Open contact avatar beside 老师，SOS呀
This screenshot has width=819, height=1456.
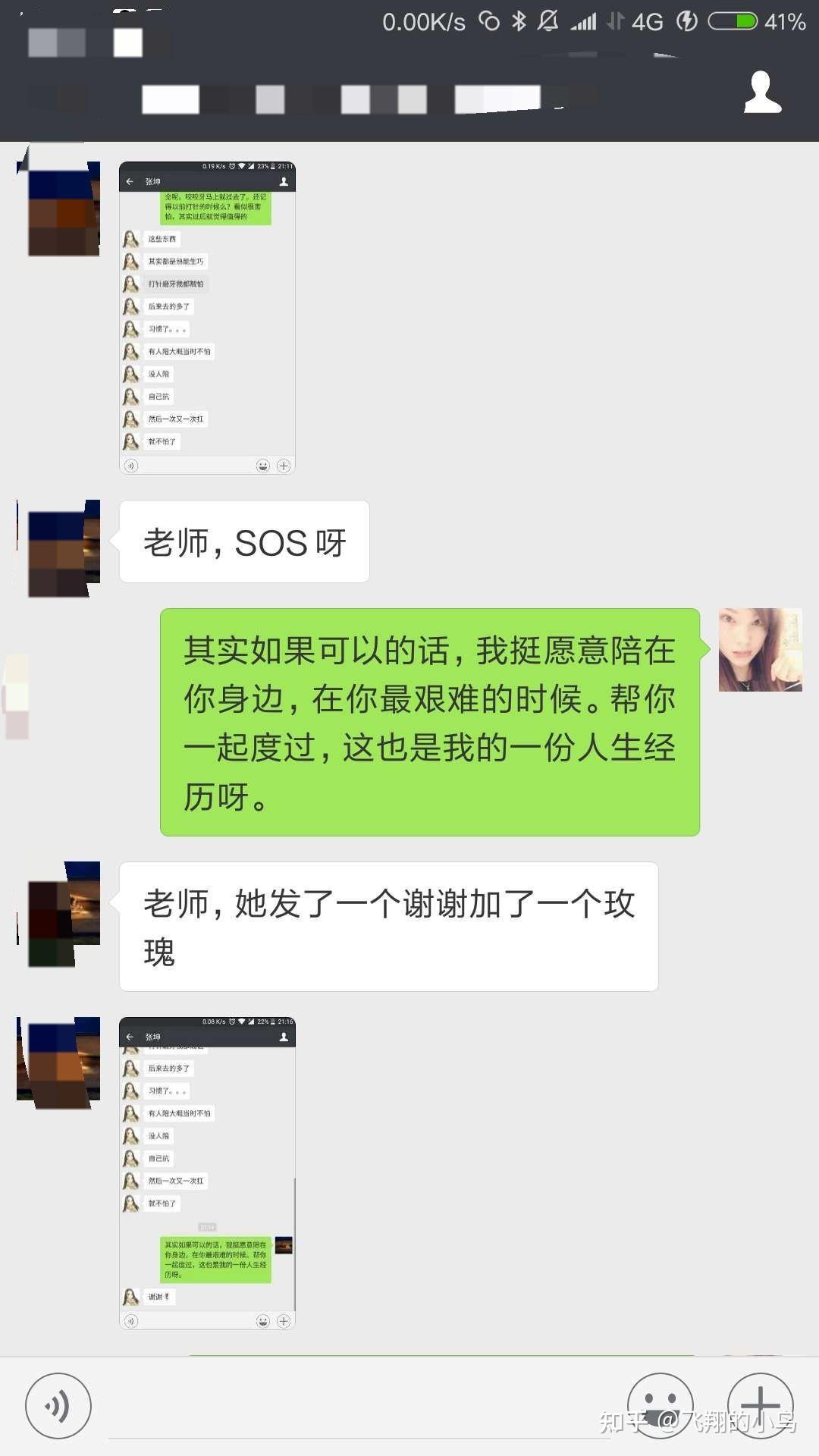[59, 548]
